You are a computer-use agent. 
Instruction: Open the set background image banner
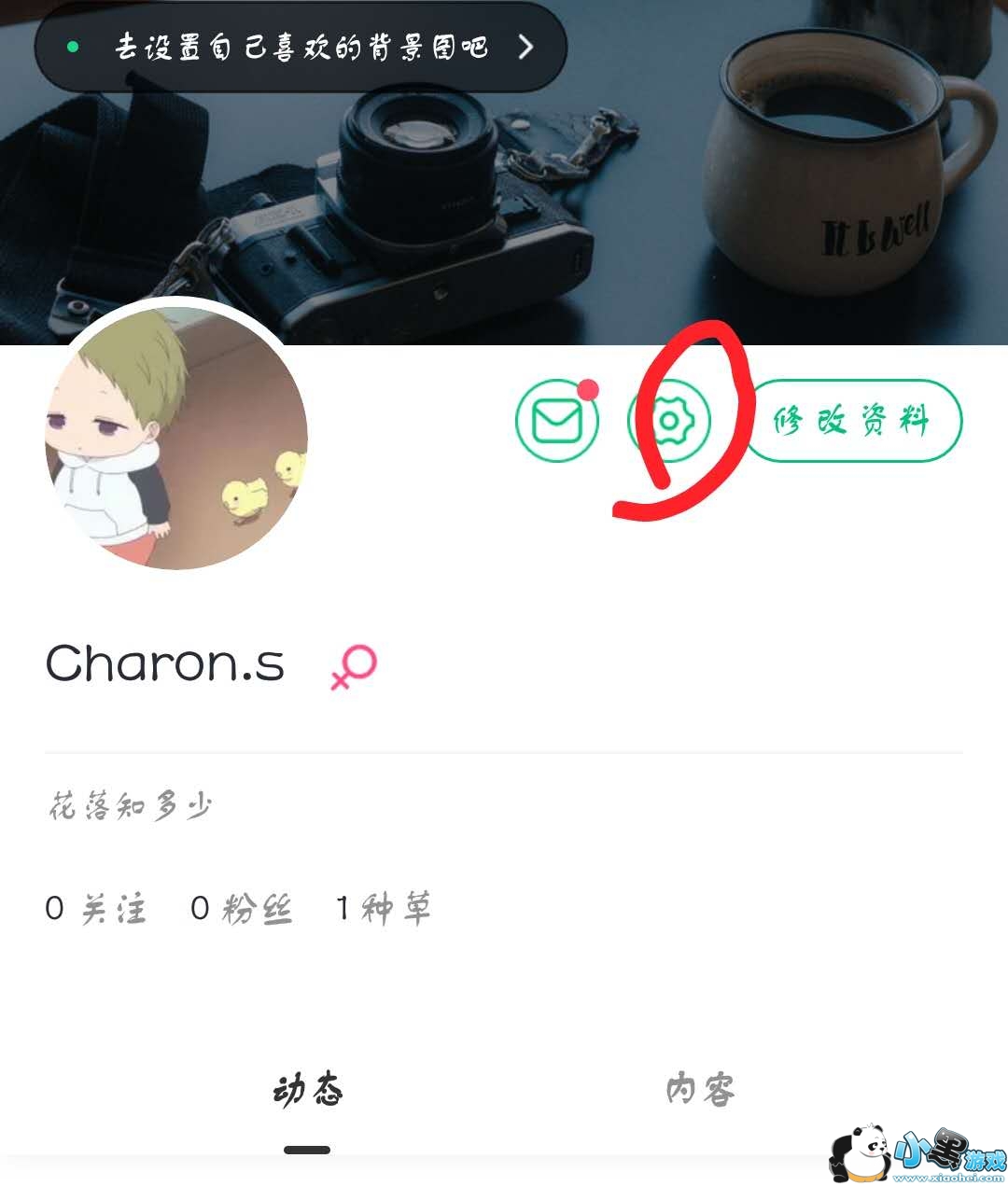[x=301, y=47]
